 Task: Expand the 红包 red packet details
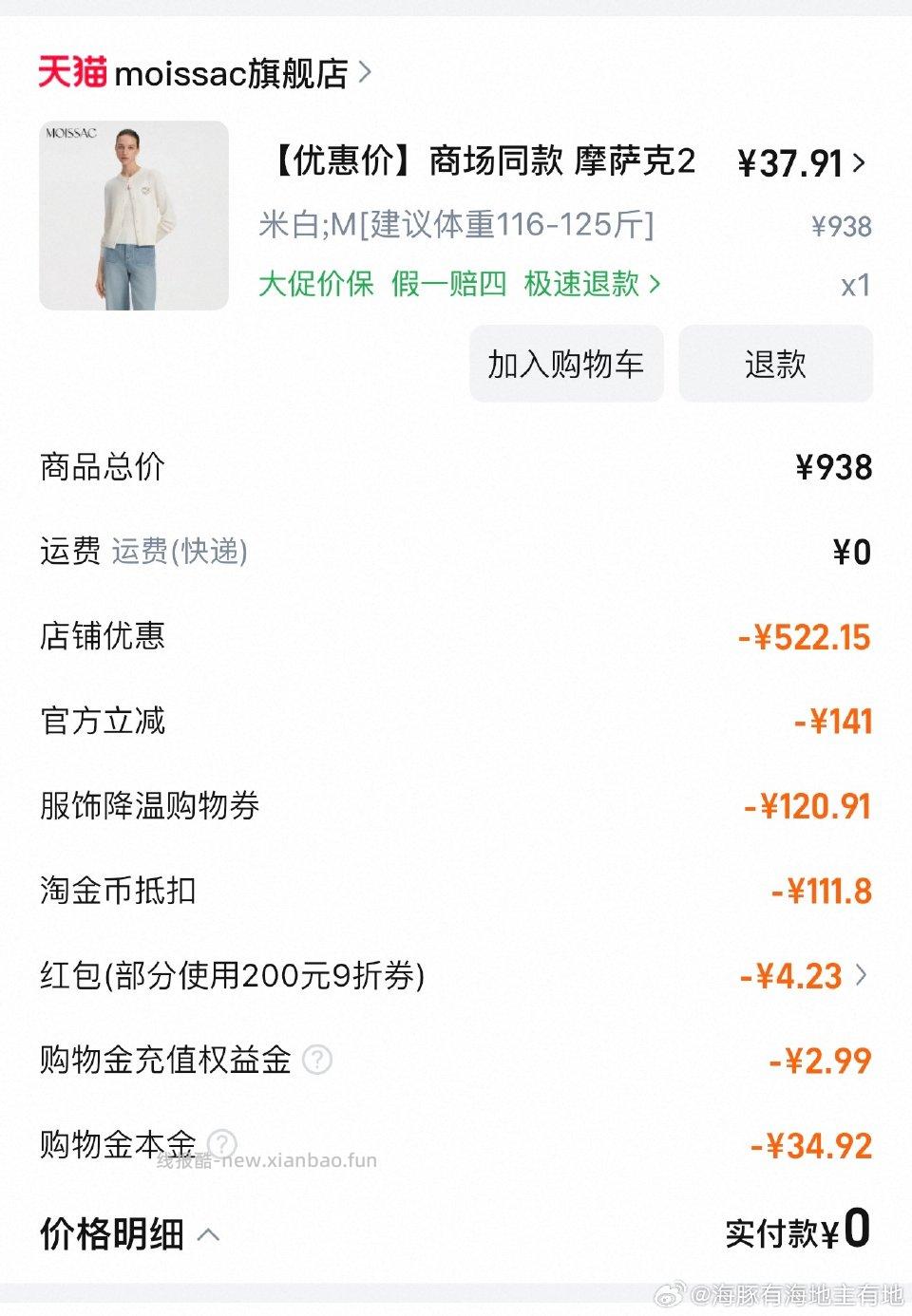click(863, 976)
